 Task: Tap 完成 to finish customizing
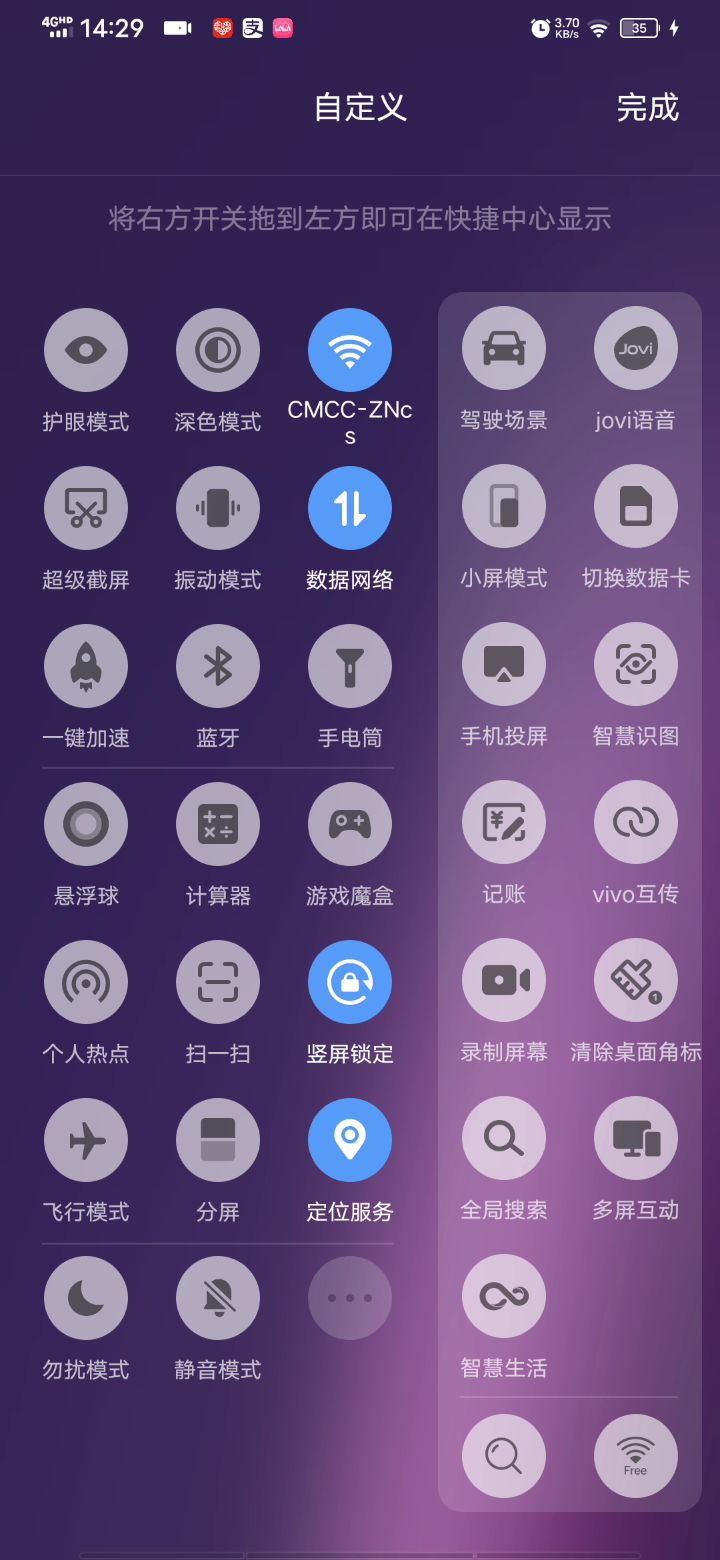pos(647,108)
